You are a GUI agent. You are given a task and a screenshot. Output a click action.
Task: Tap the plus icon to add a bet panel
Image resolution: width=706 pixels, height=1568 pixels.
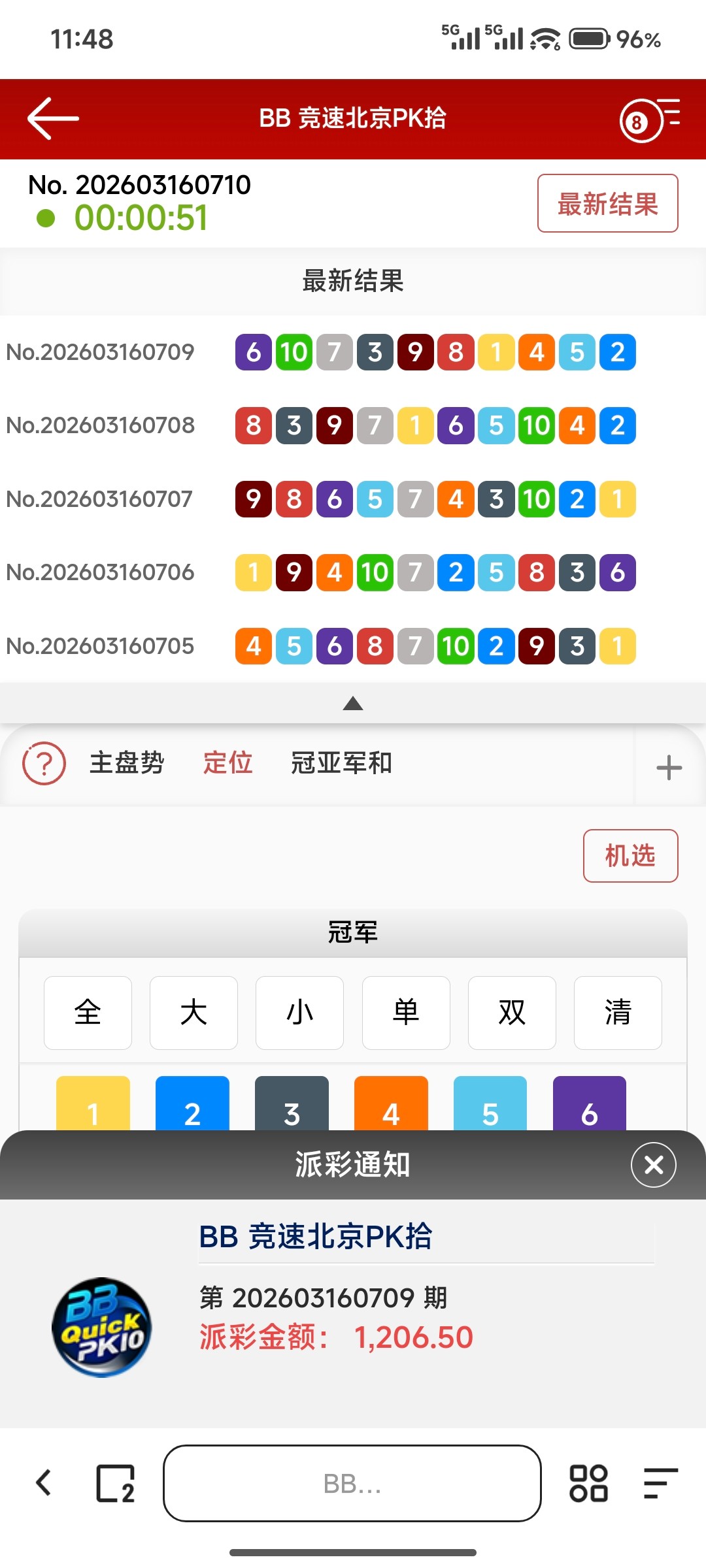click(667, 766)
